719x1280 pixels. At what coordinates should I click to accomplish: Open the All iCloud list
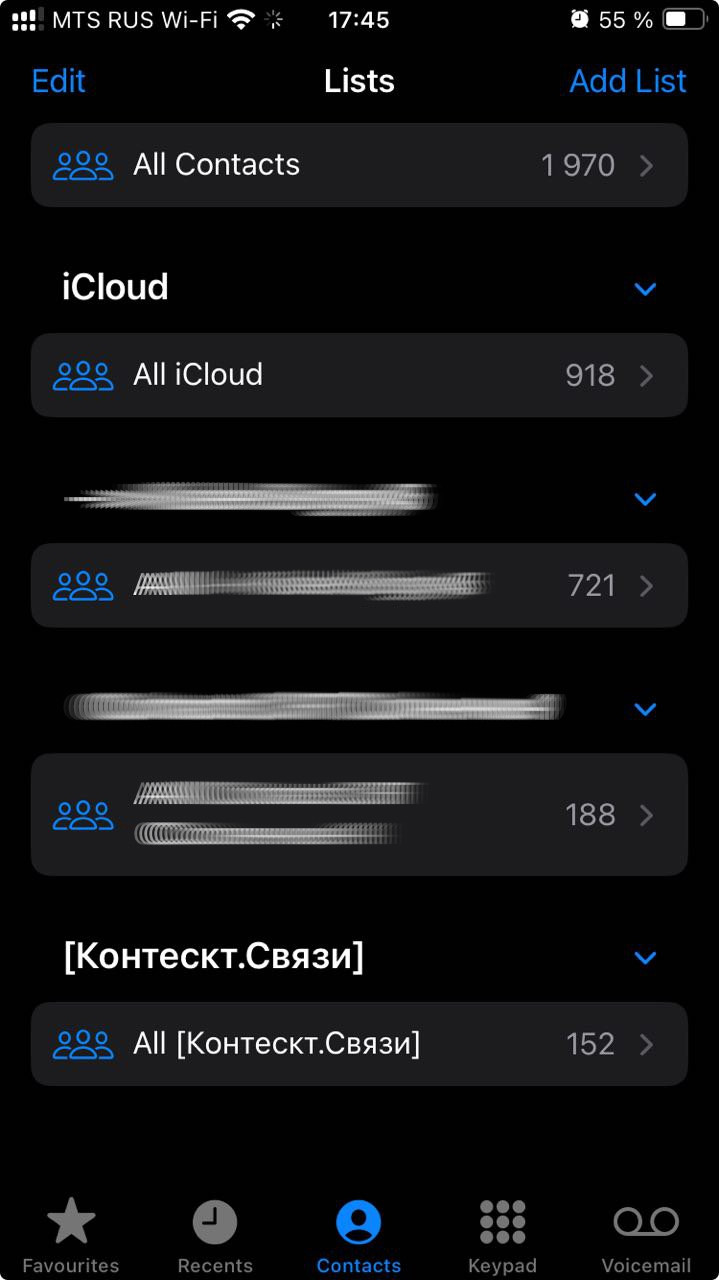[x=359, y=375]
